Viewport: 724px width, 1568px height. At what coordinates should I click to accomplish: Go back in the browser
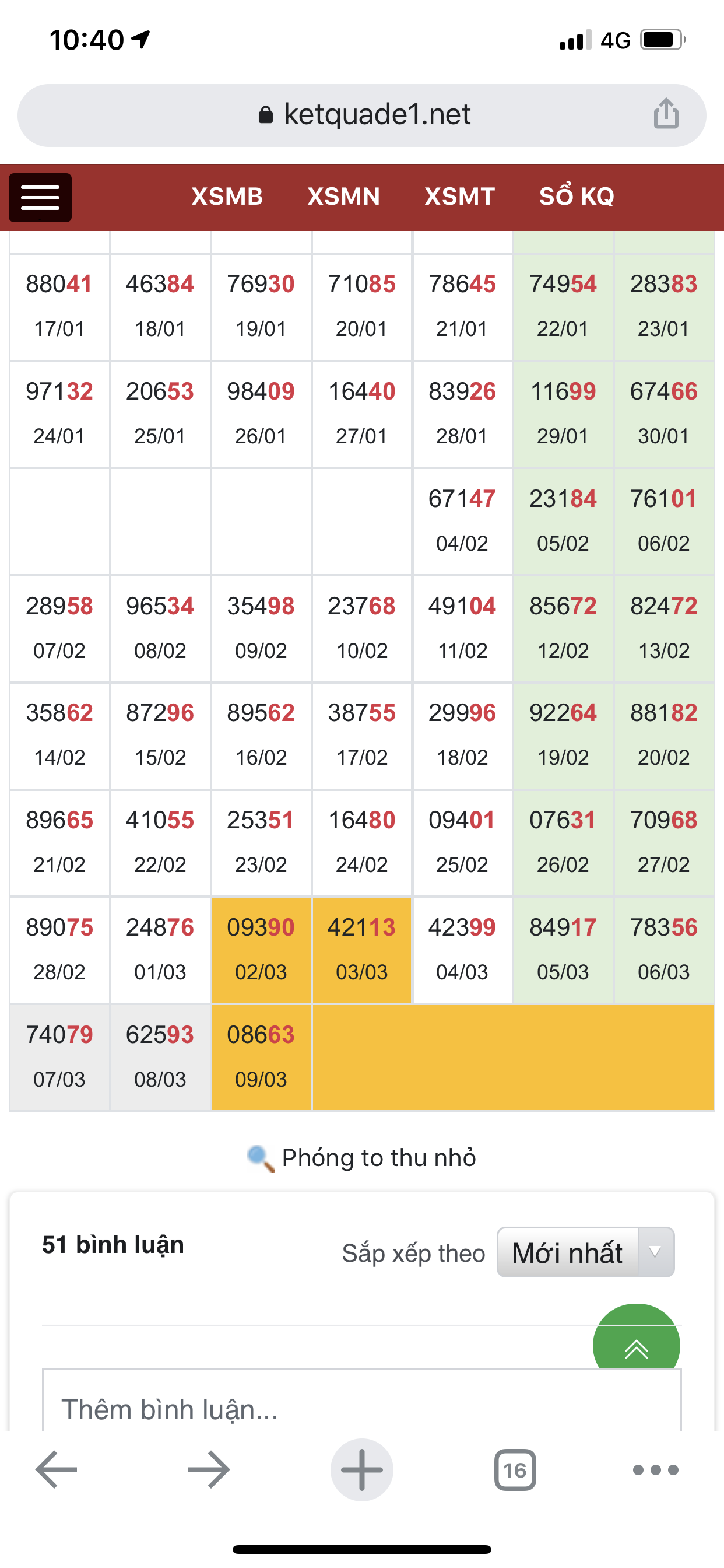coord(56,1469)
